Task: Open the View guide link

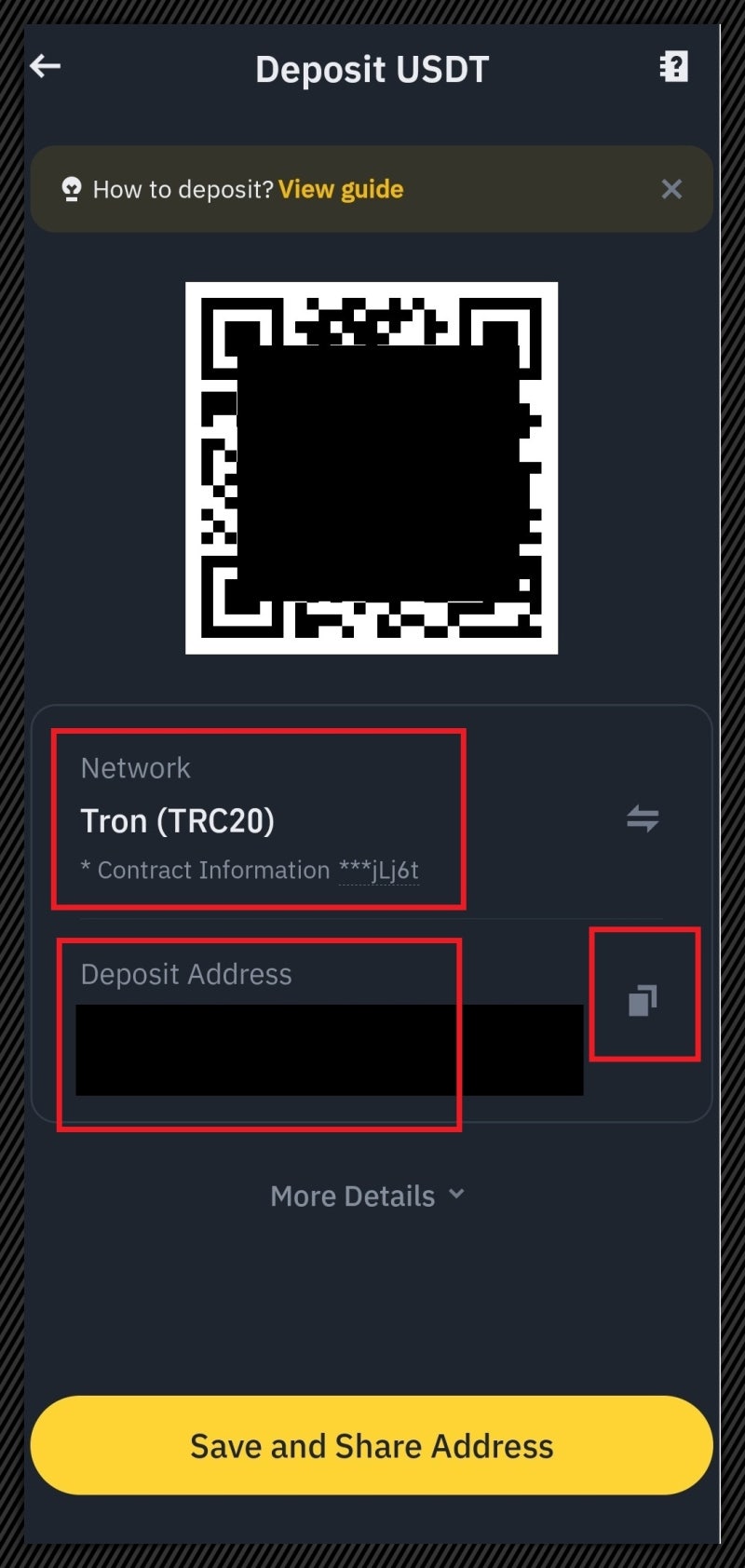Action: click(341, 190)
